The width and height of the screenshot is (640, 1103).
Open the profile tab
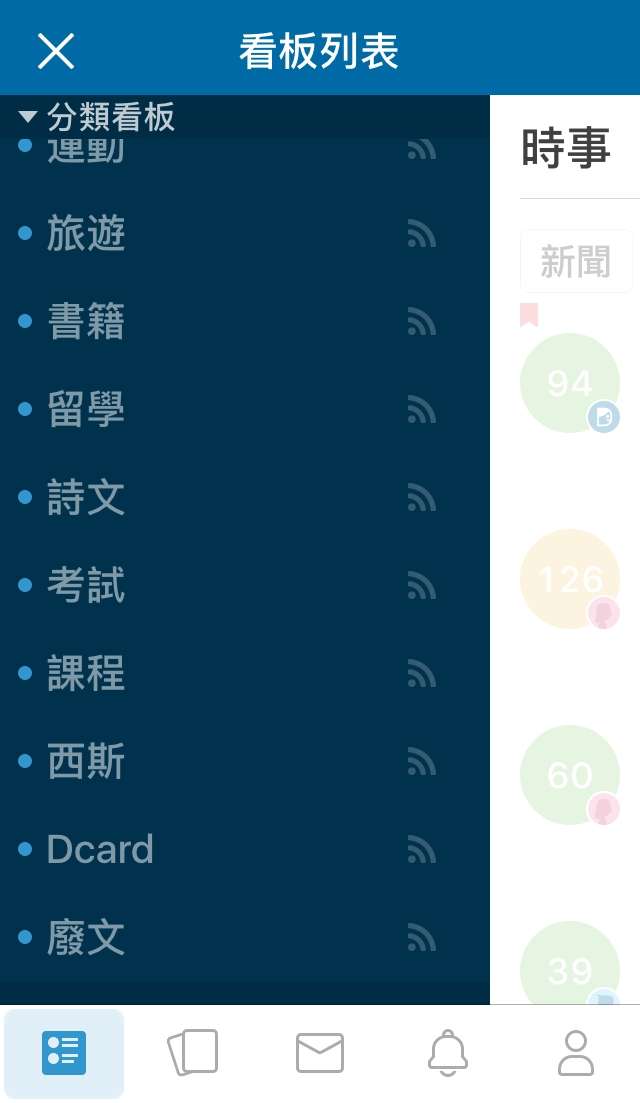click(576, 1053)
